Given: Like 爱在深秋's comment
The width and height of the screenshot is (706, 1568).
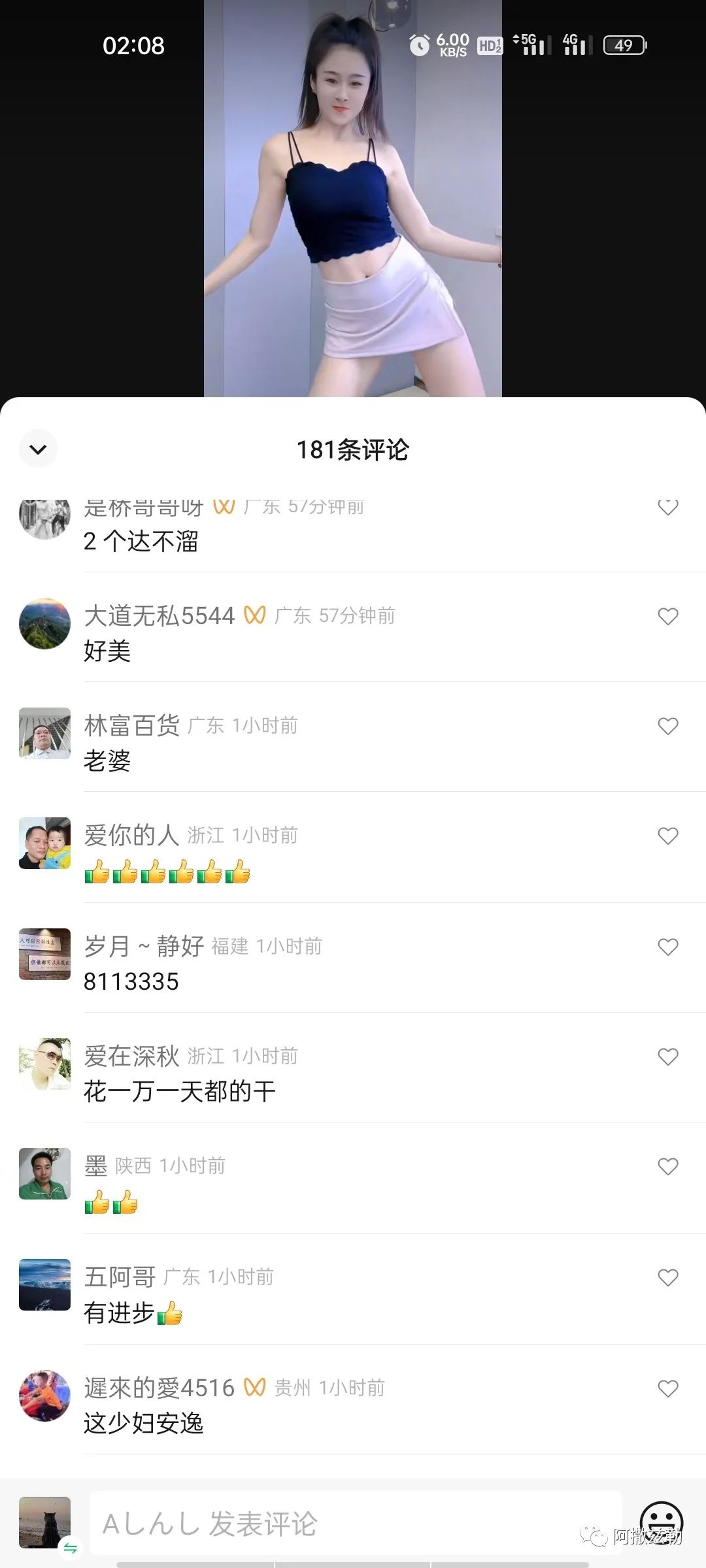Looking at the screenshot, I should click(x=667, y=1056).
